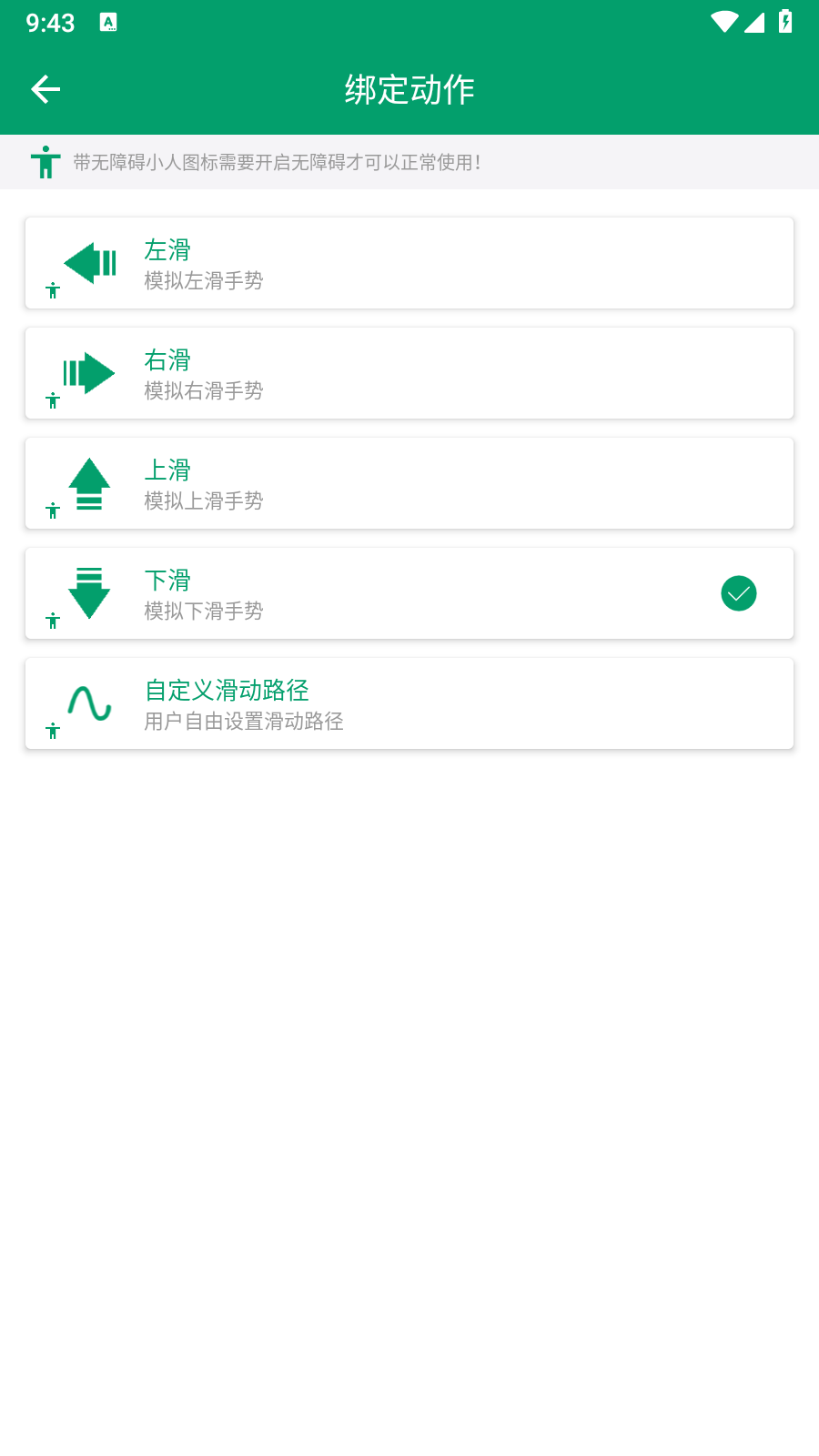Tap the accessibility warning message text
The width and height of the screenshot is (819, 1456).
(x=278, y=162)
